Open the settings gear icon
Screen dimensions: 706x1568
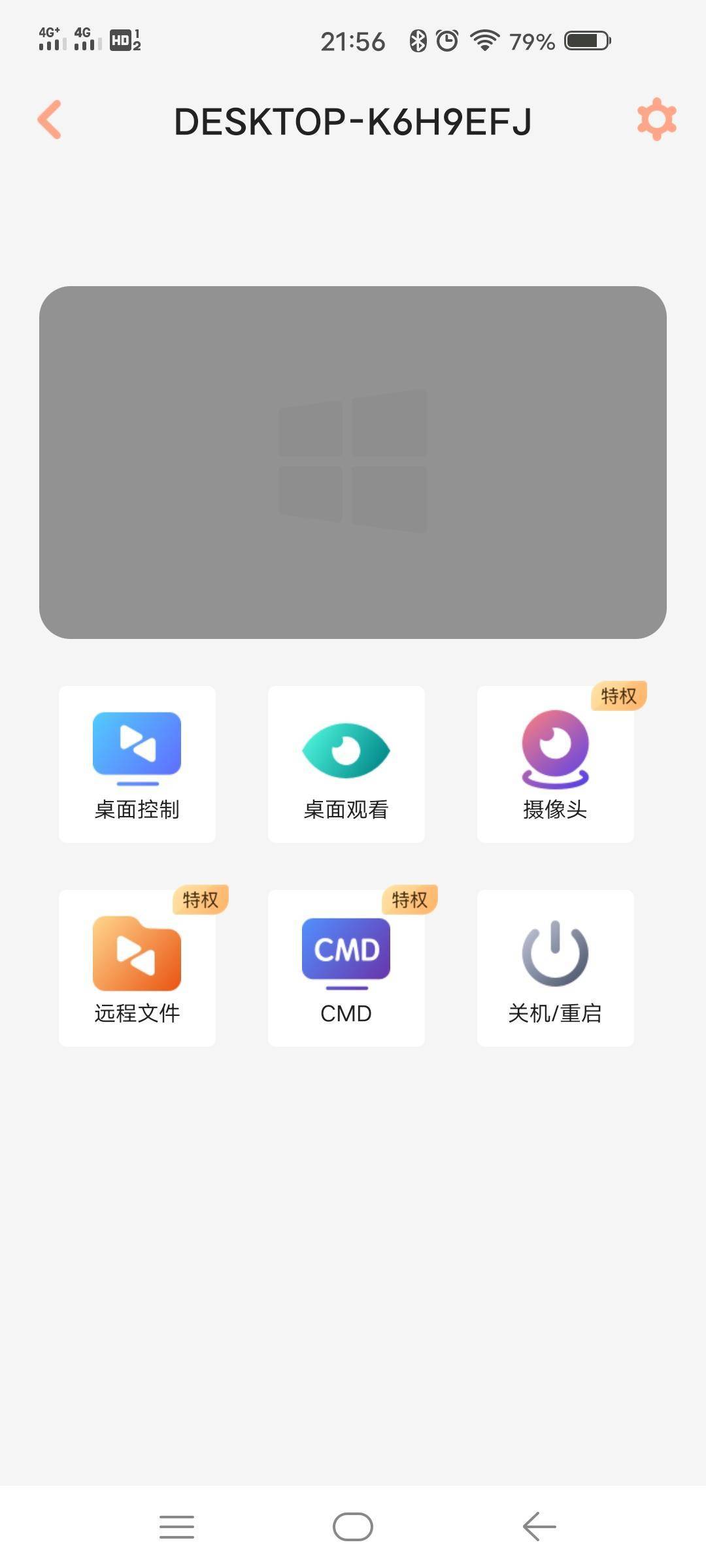(x=656, y=120)
